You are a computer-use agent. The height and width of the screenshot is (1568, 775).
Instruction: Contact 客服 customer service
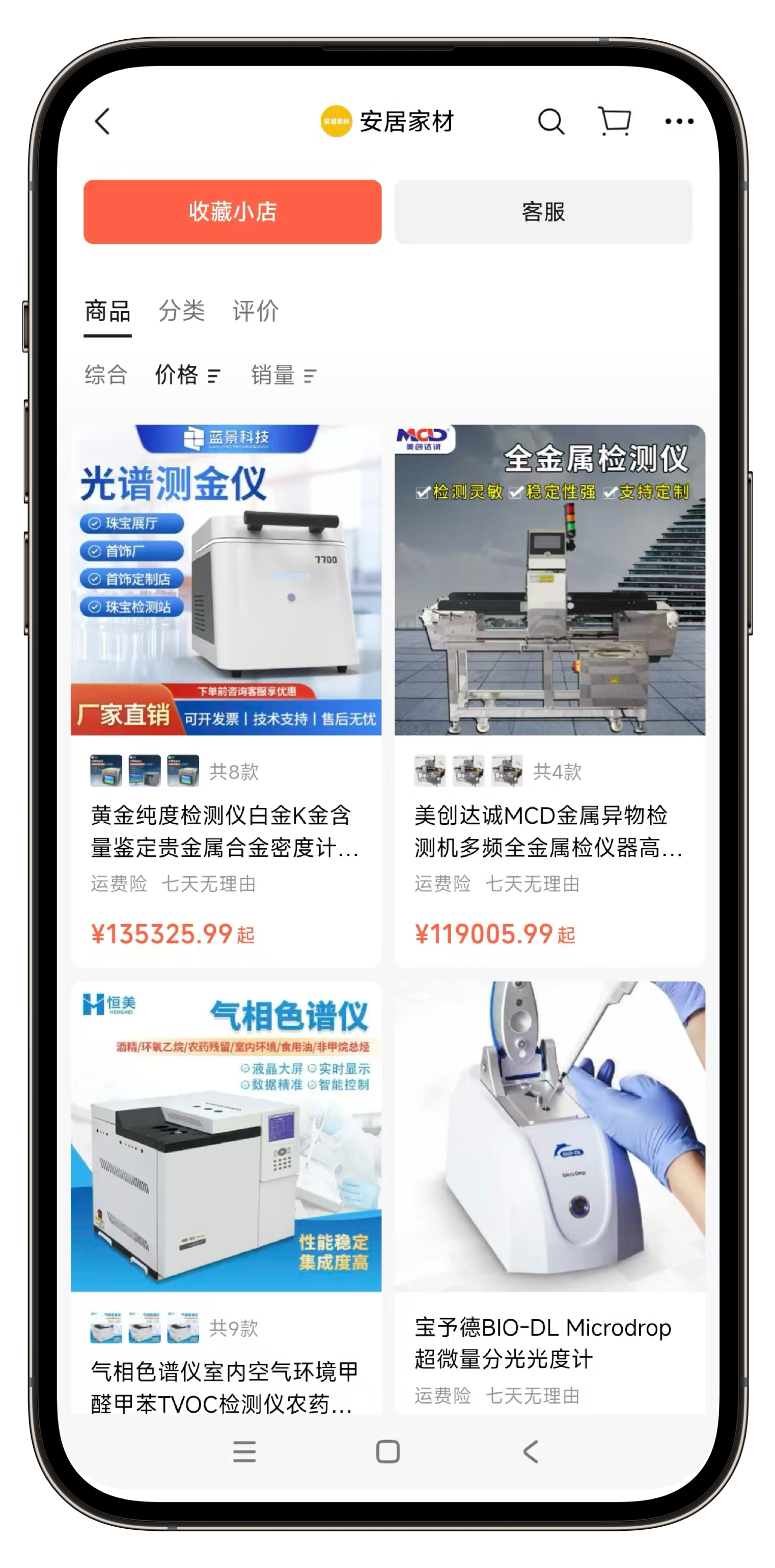tap(543, 212)
